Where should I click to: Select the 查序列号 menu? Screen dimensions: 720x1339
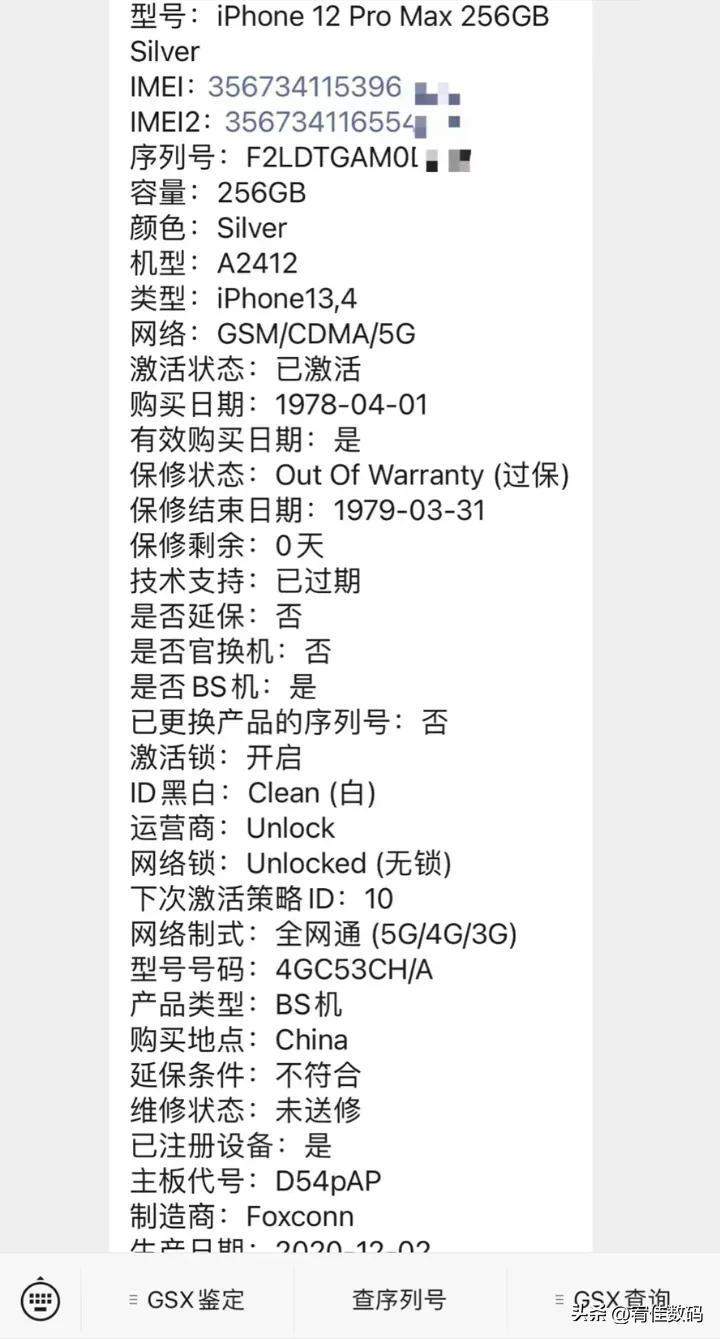pos(399,1300)
